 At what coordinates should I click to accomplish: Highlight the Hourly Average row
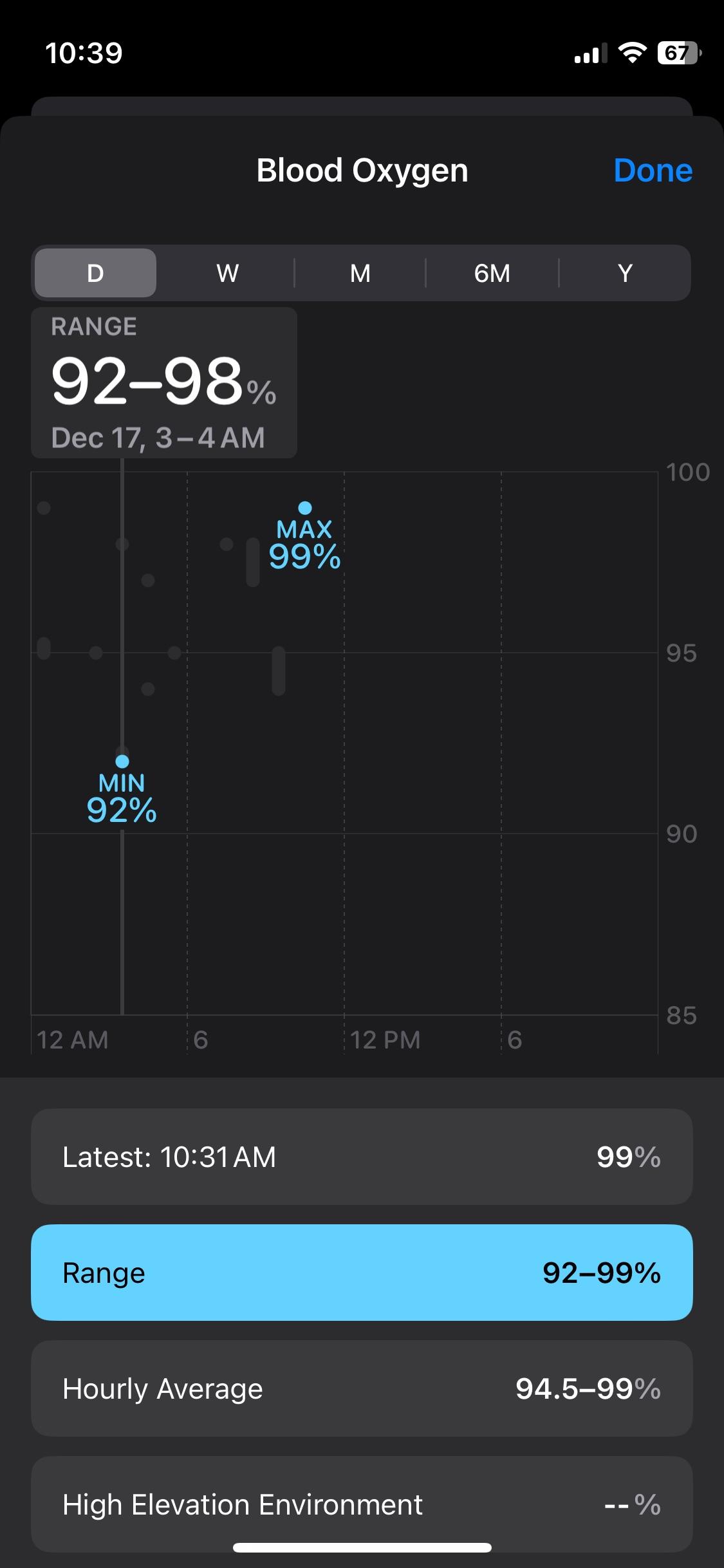coord(362,1388)
